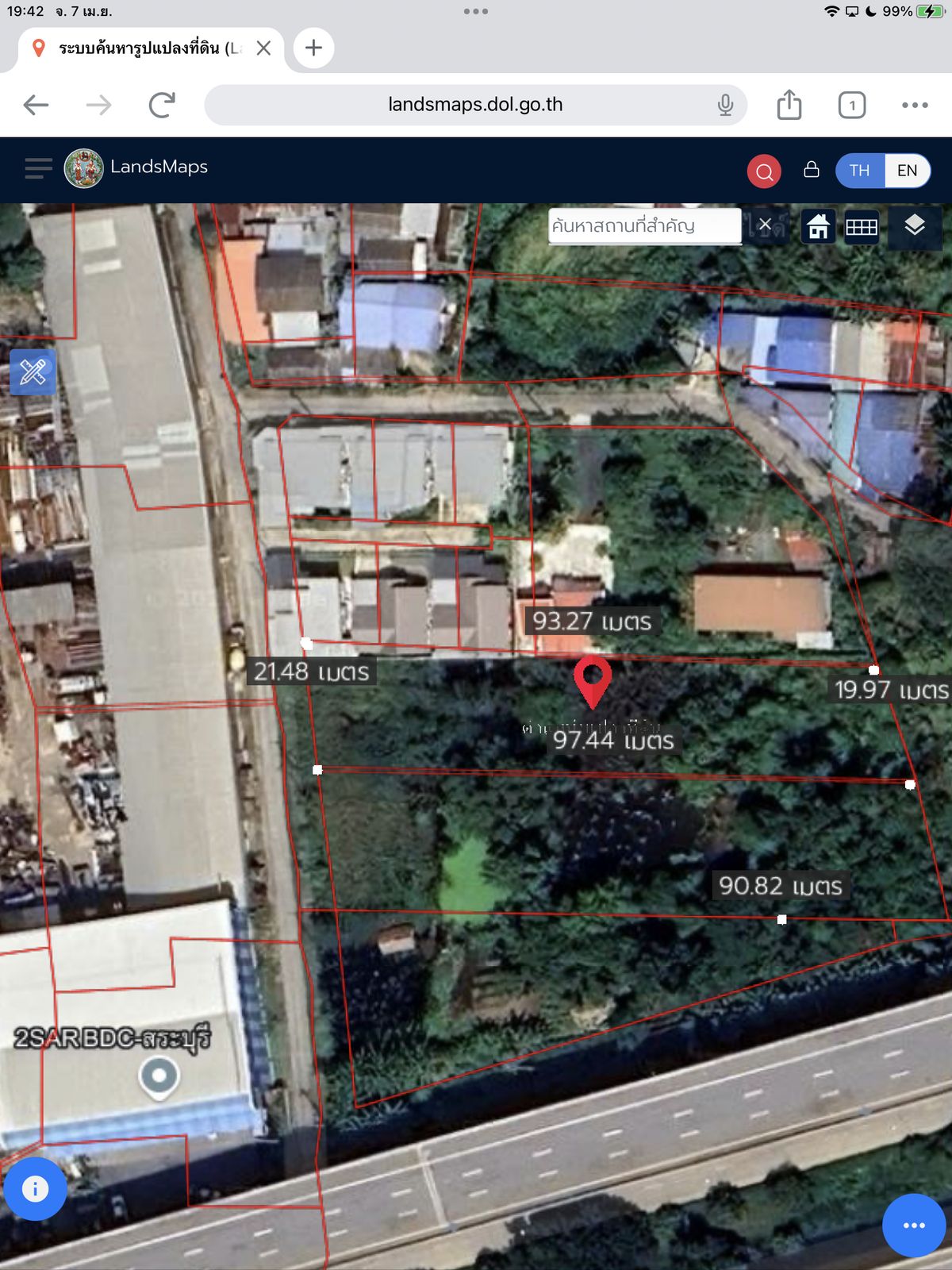Tap the red search button

pyautogui.click(x=764, y=171)
